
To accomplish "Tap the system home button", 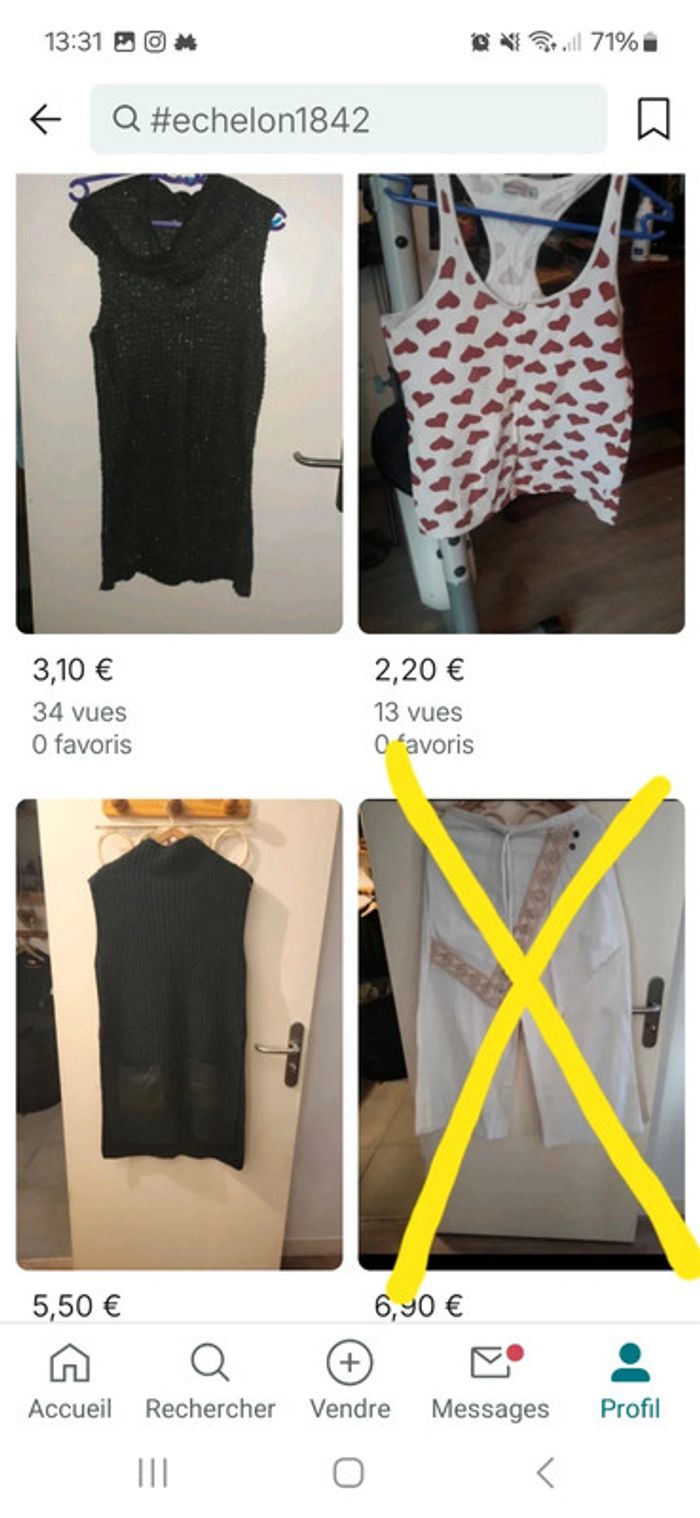I will point(348,1472).
